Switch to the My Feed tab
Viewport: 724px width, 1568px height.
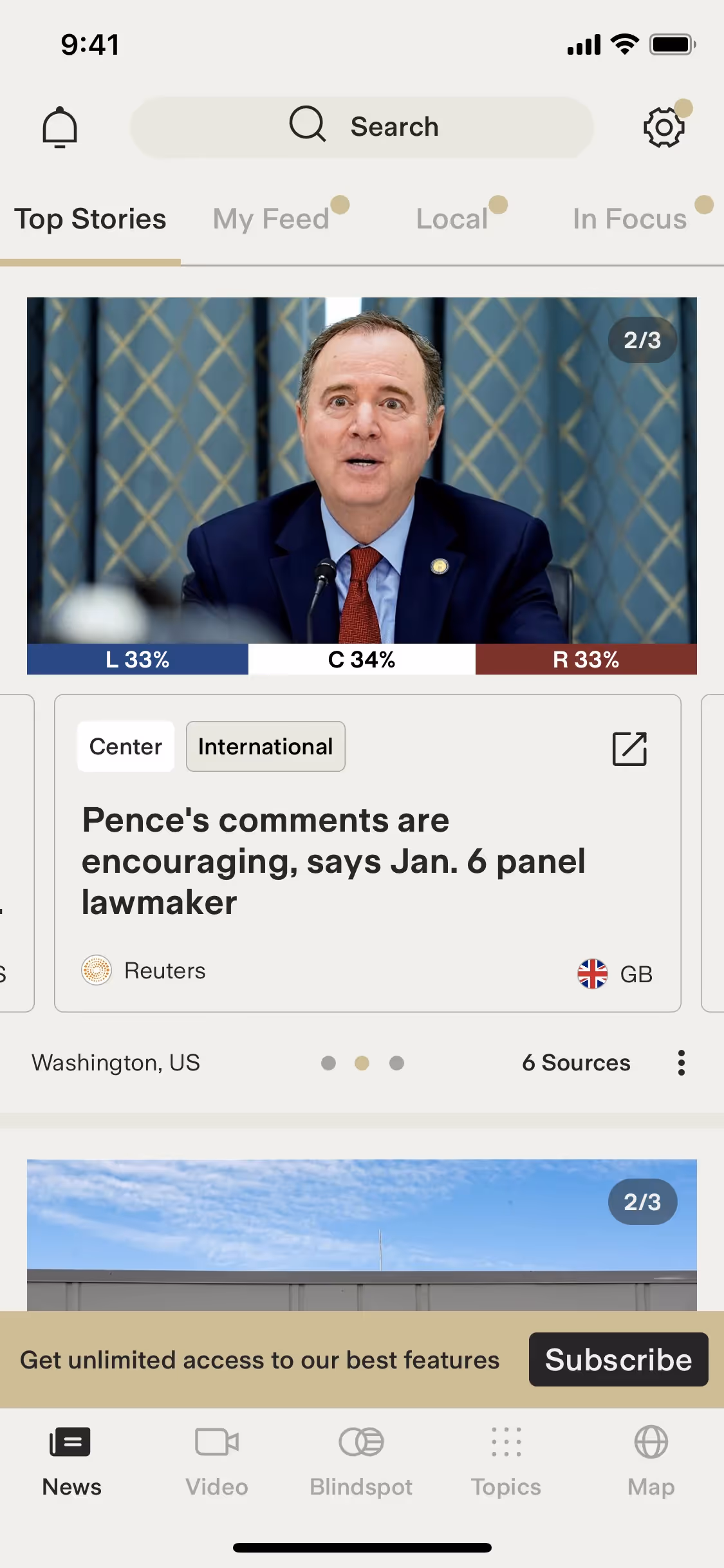tap(271, 219)
